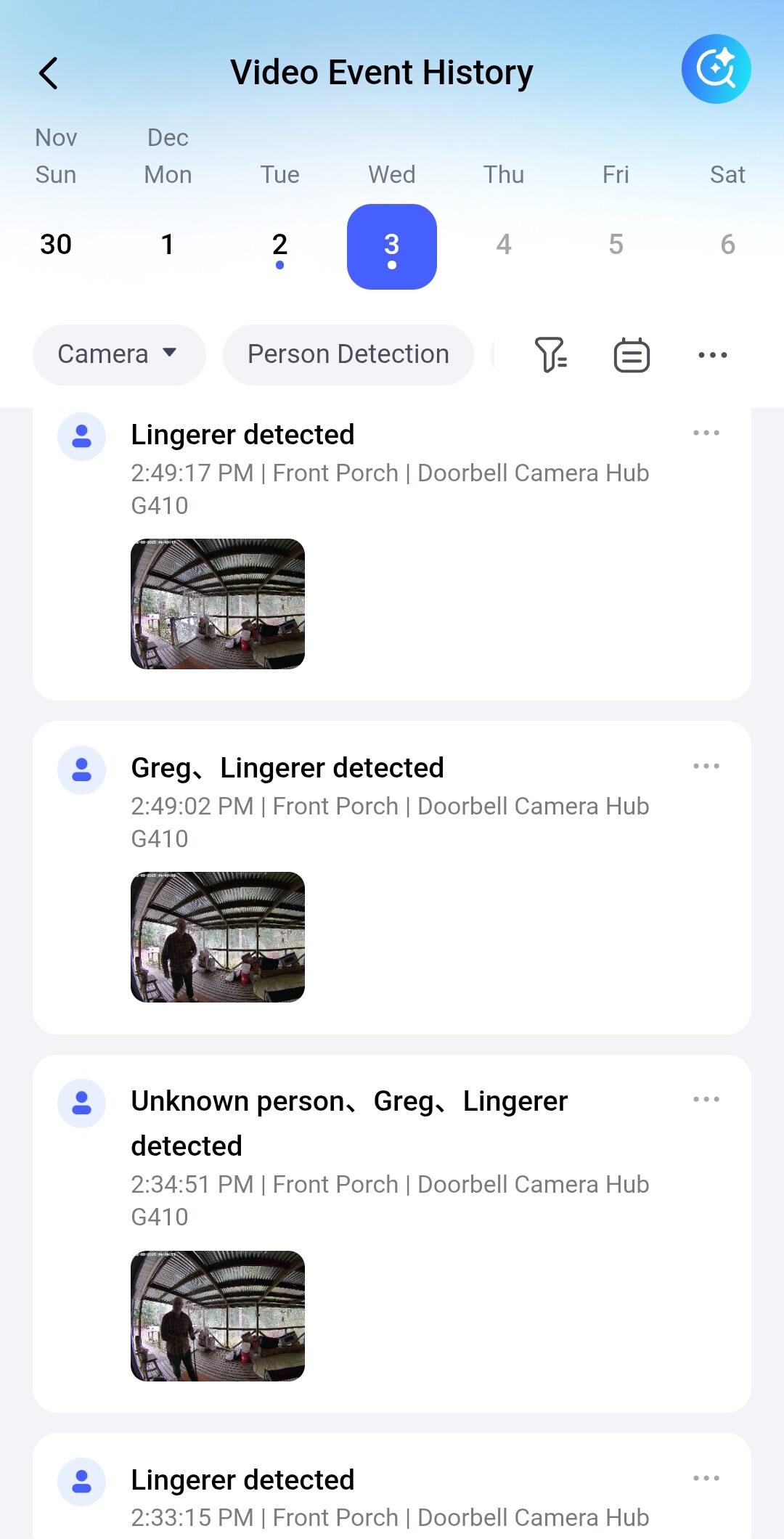Viewport: 784px width, 1539px height.
Task: Open the AI smart search button
Action: point(716,70)
